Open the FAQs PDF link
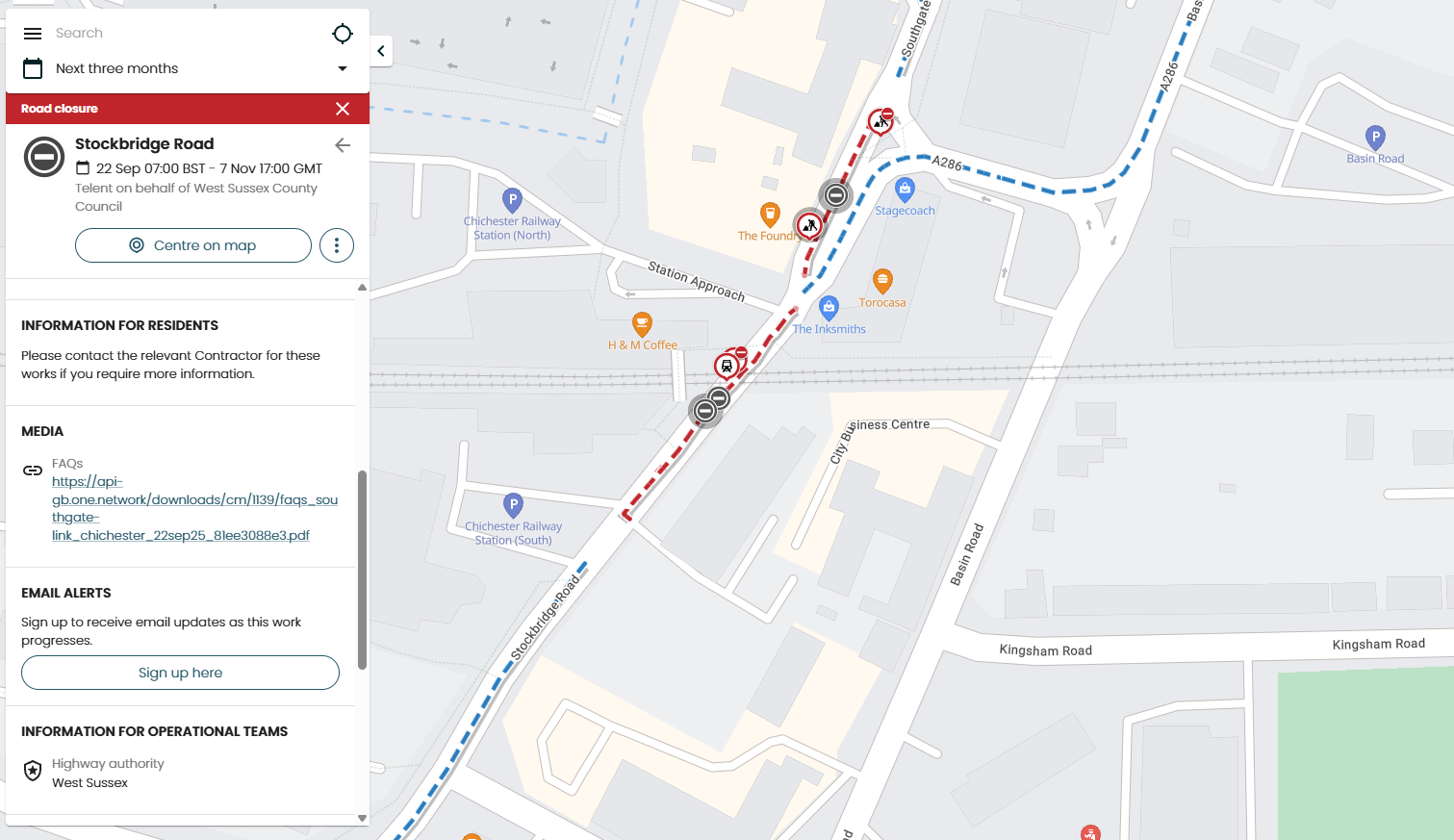The image size is (1454, 840). click(x=194, y=508)
